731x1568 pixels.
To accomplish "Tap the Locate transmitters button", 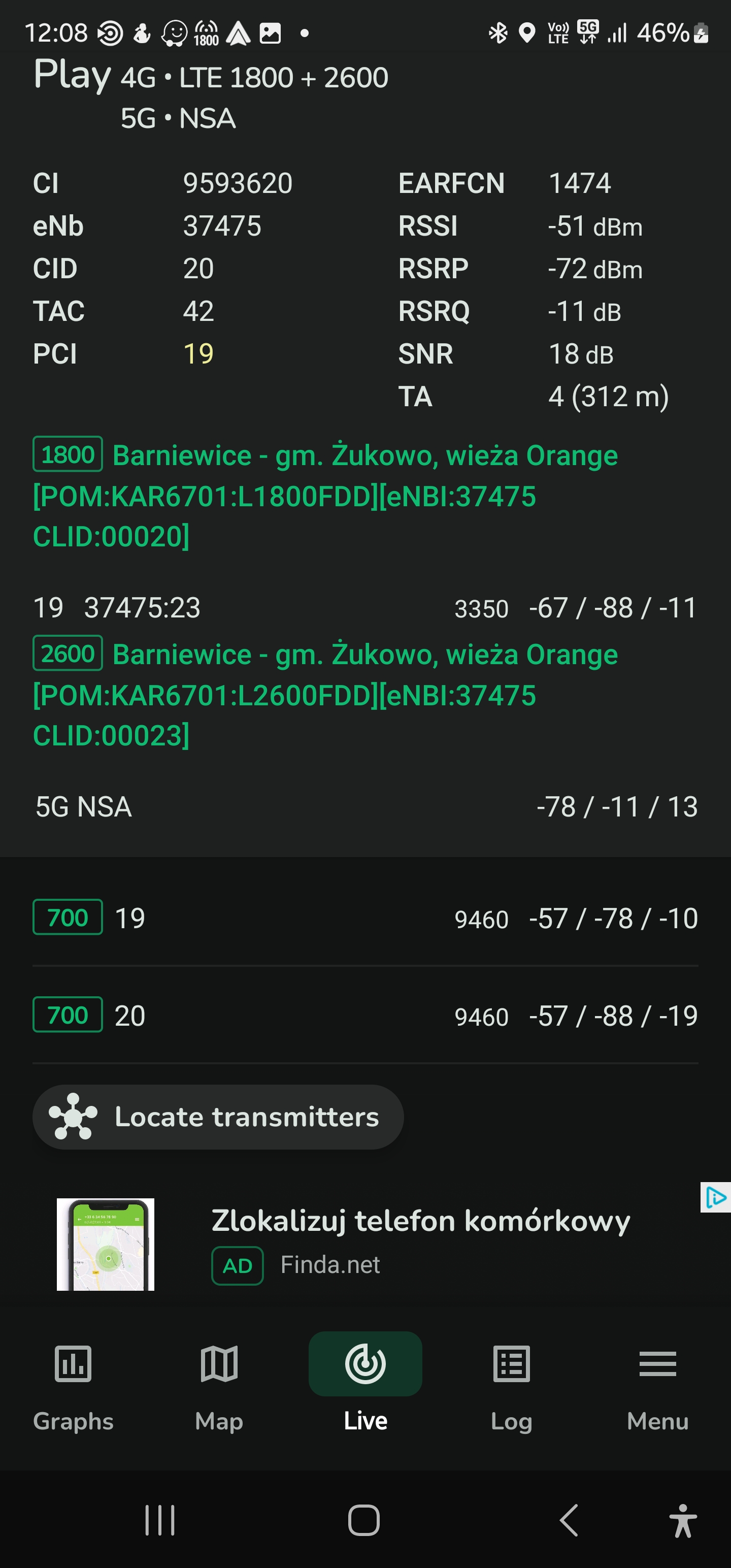I will point(218,1117).
